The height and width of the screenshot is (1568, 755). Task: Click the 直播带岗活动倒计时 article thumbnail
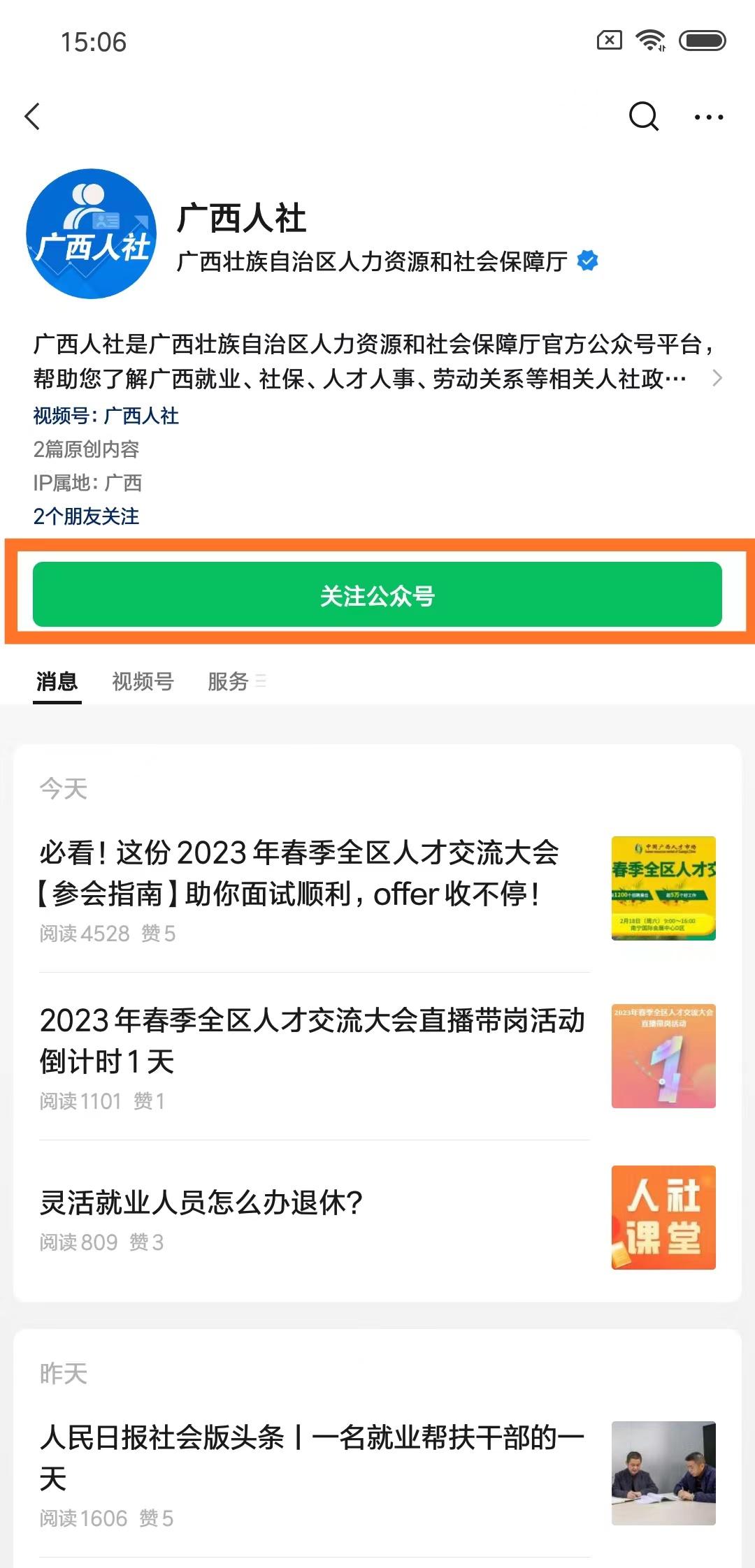click(663, 1056)
